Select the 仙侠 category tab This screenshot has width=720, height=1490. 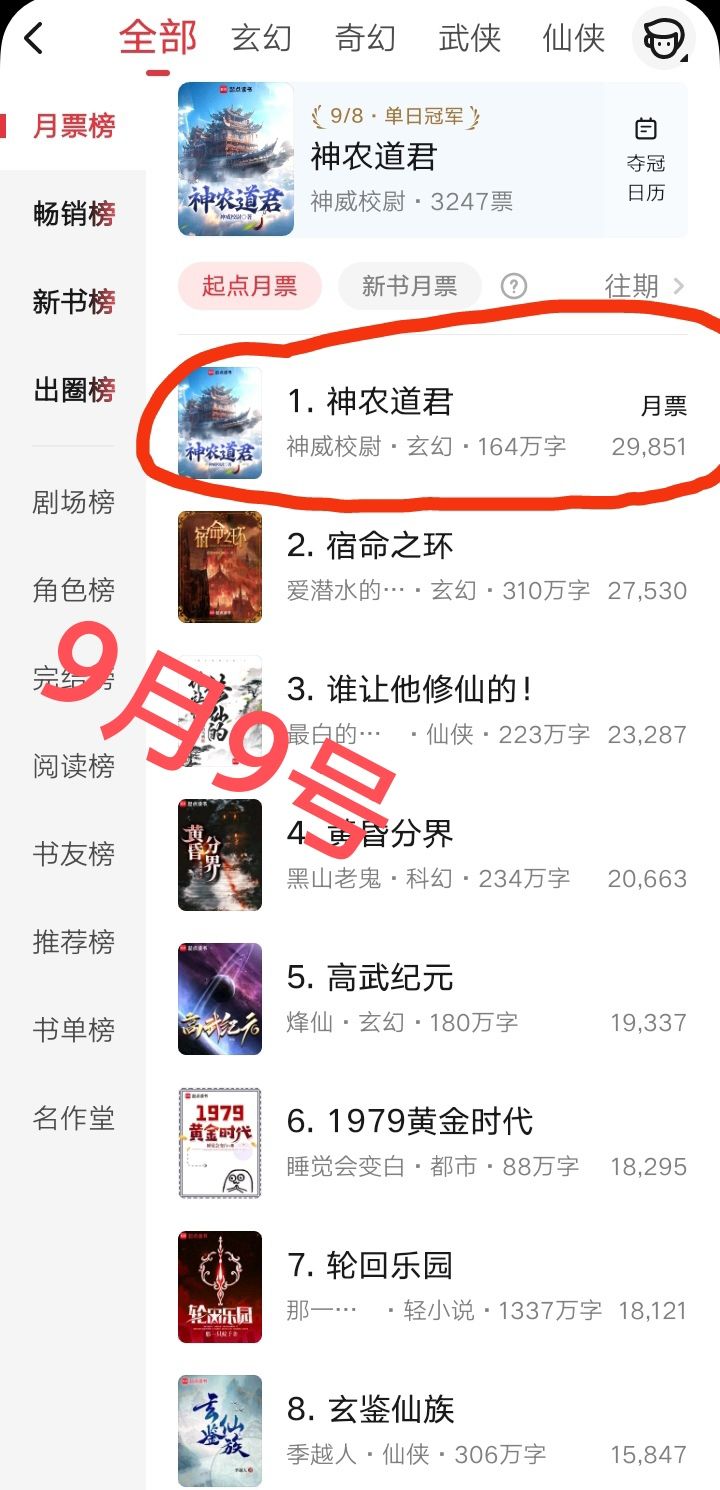pos(574,39)
